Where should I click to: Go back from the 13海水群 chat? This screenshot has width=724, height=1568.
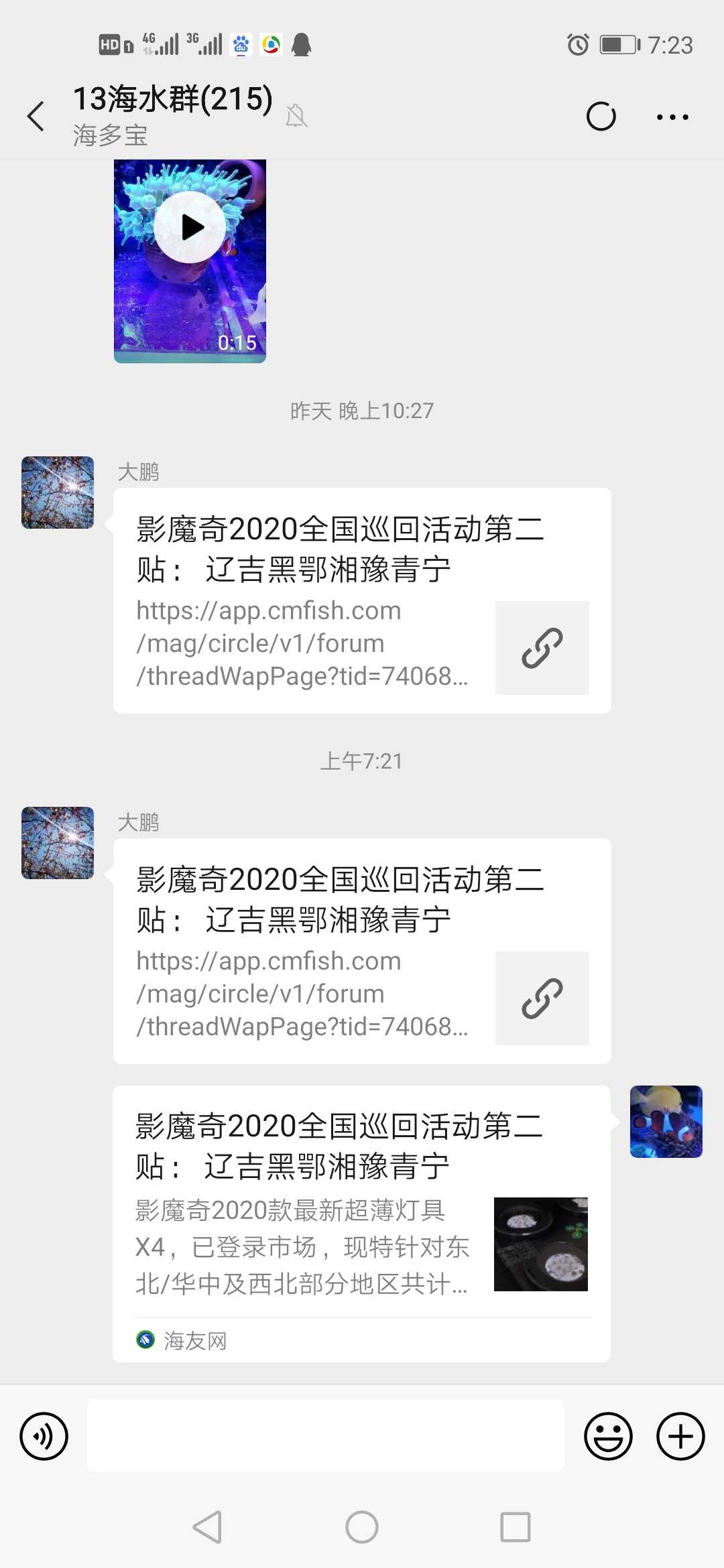click(x=36, y=117)
